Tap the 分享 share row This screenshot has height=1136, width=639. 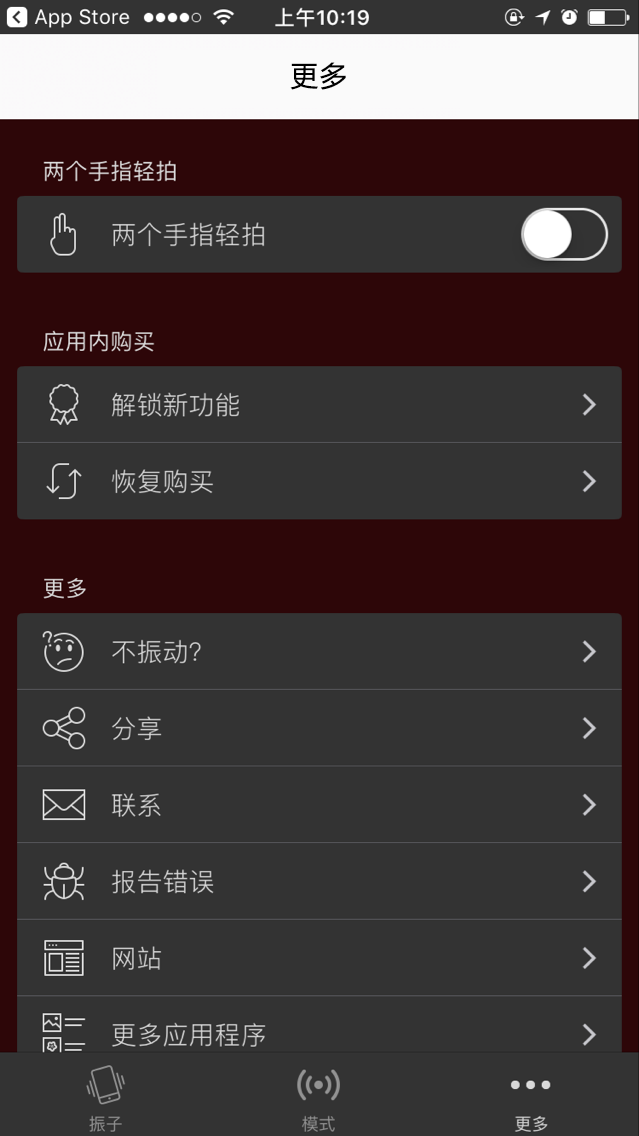coord(320,728)
